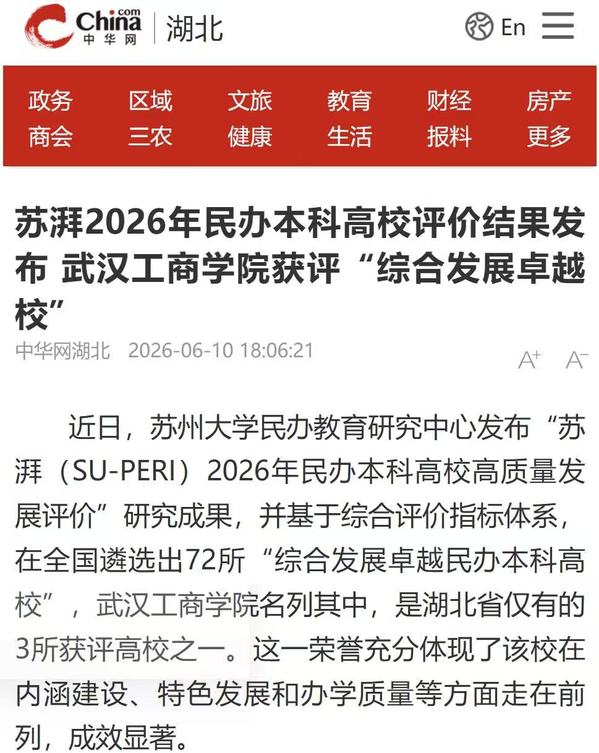Screen dimensions: 599x753
Task: Show 更多 categories
Action: pos(549,136)
